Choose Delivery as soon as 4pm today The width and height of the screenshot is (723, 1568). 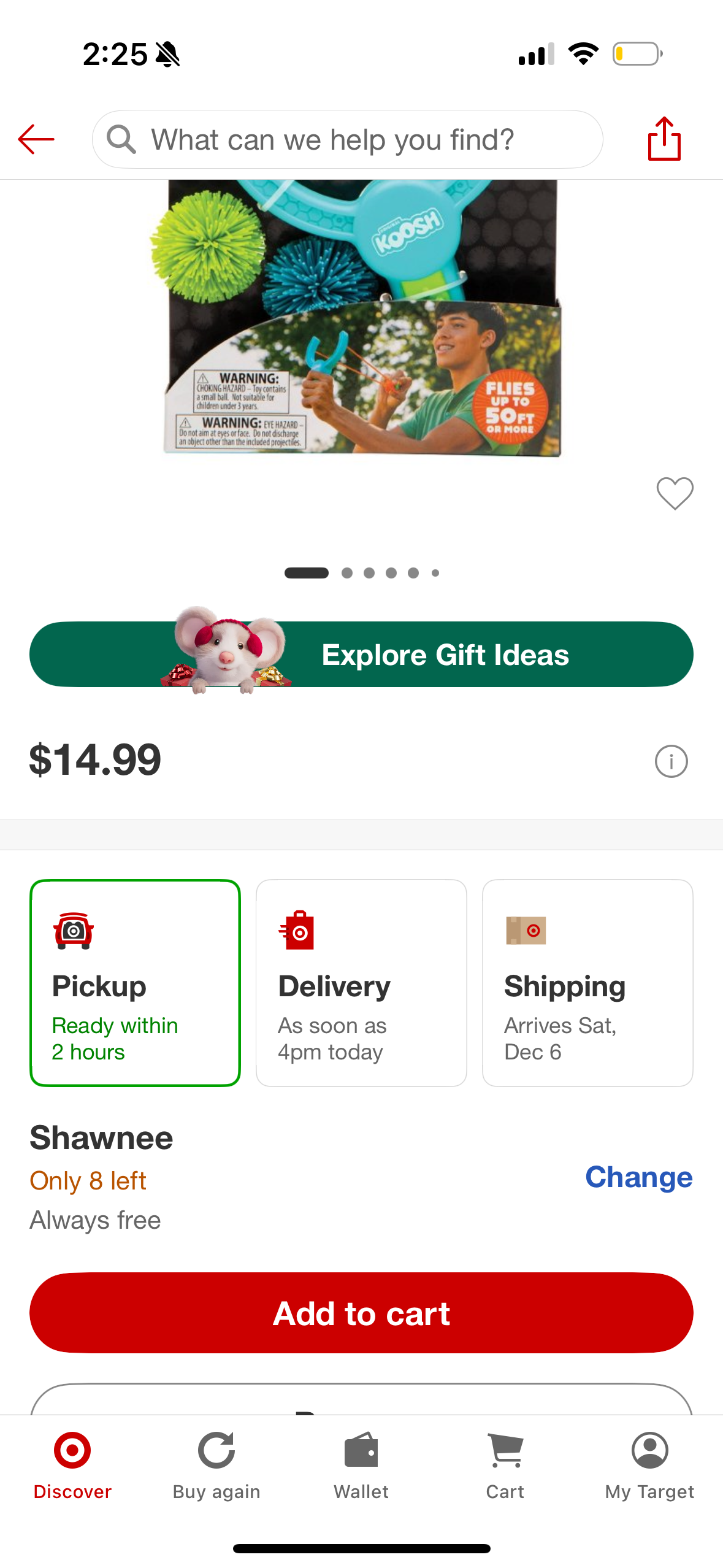point(361,982)
